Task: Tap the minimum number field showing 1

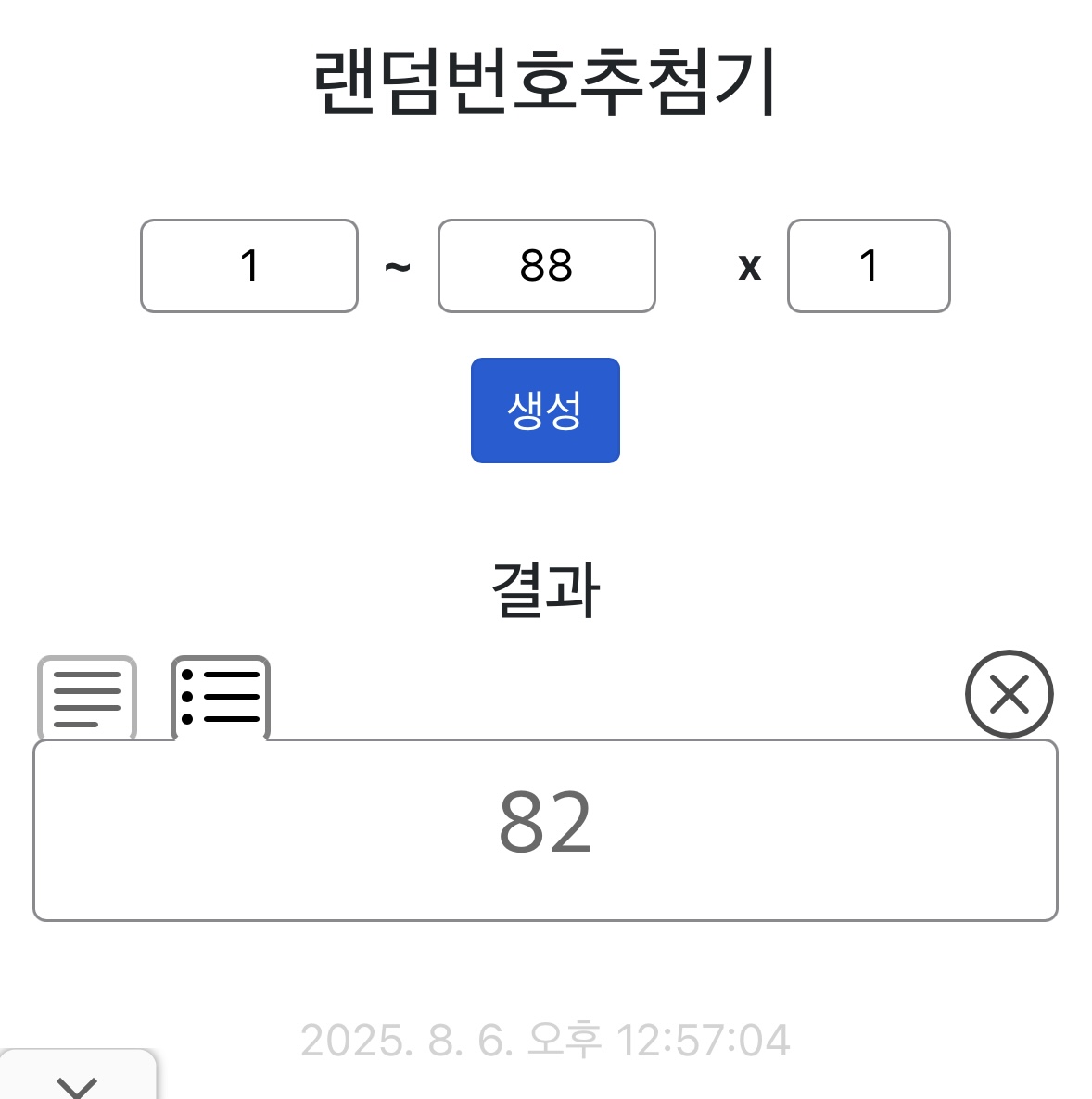Action: pyautogui.click(x=248, y=266)
